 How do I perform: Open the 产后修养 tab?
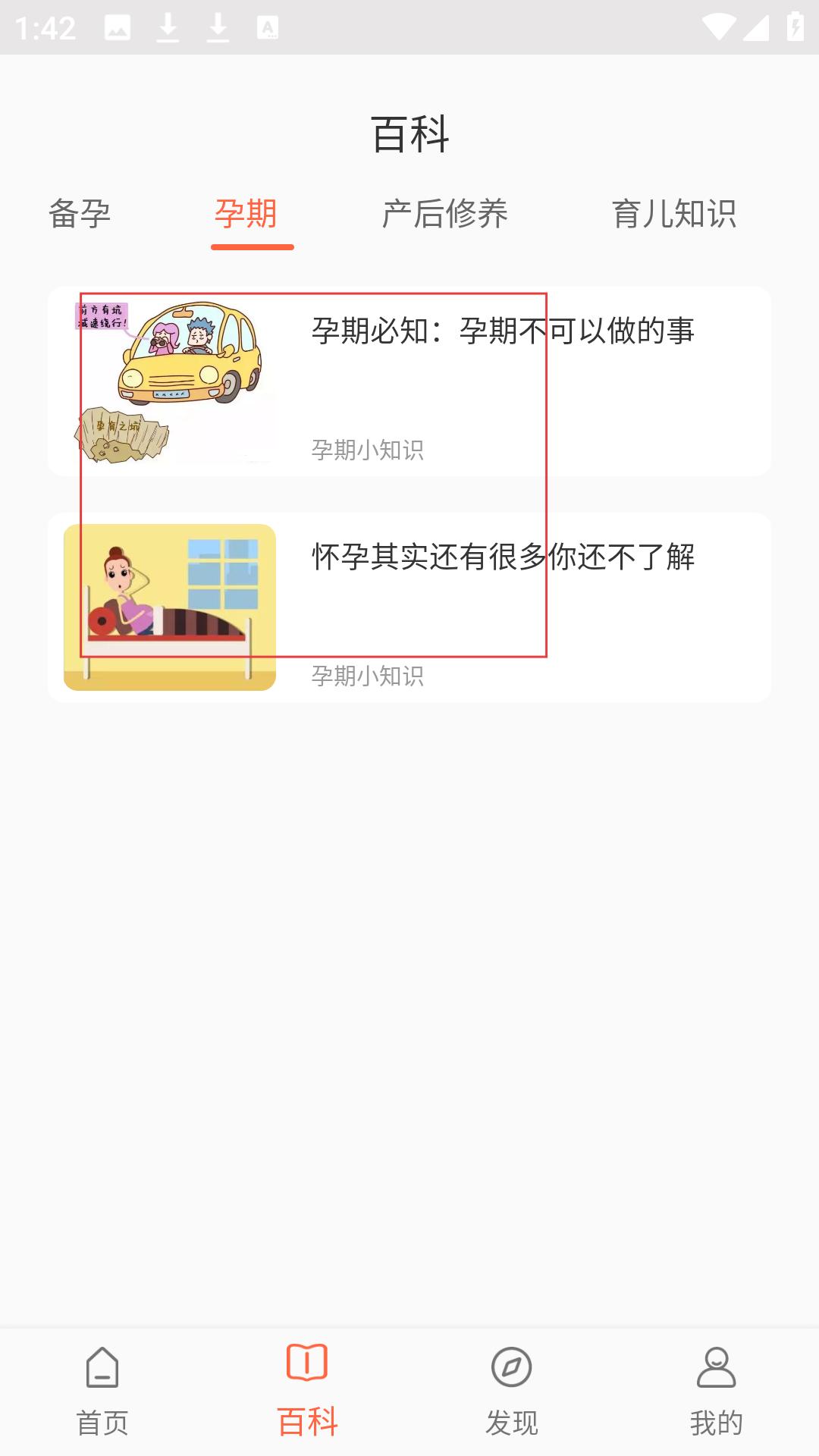coord(445,214)
